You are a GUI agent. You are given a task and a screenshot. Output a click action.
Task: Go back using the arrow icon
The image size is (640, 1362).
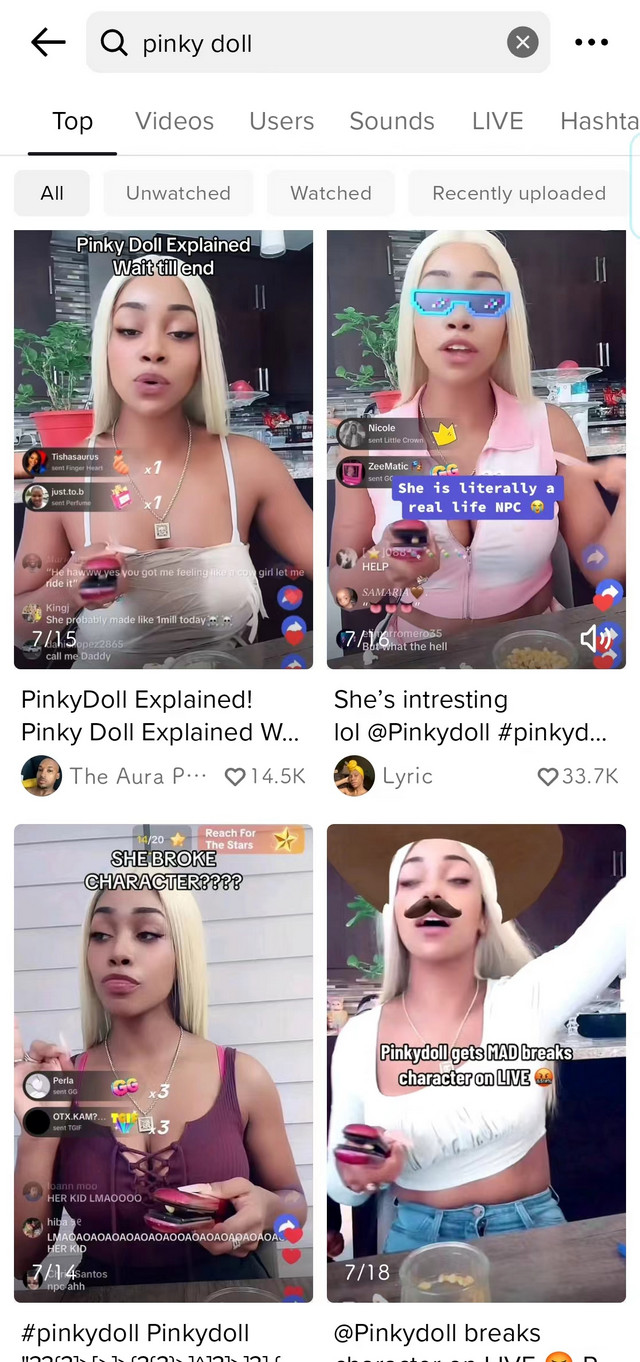(47, 42)
